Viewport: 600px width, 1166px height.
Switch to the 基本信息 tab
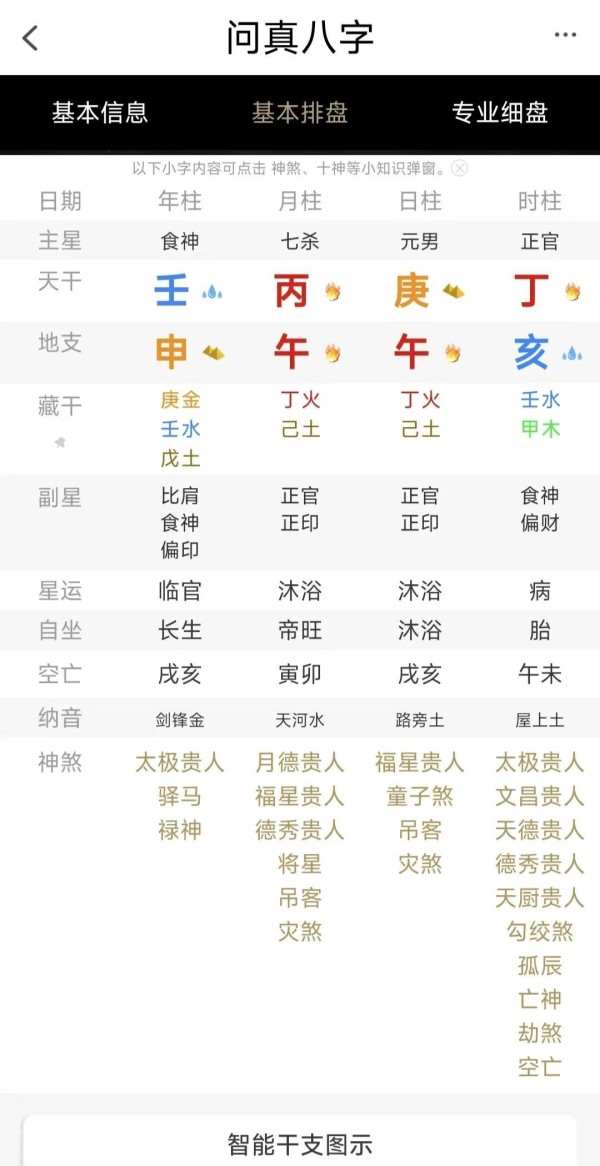tap(100, 113)
